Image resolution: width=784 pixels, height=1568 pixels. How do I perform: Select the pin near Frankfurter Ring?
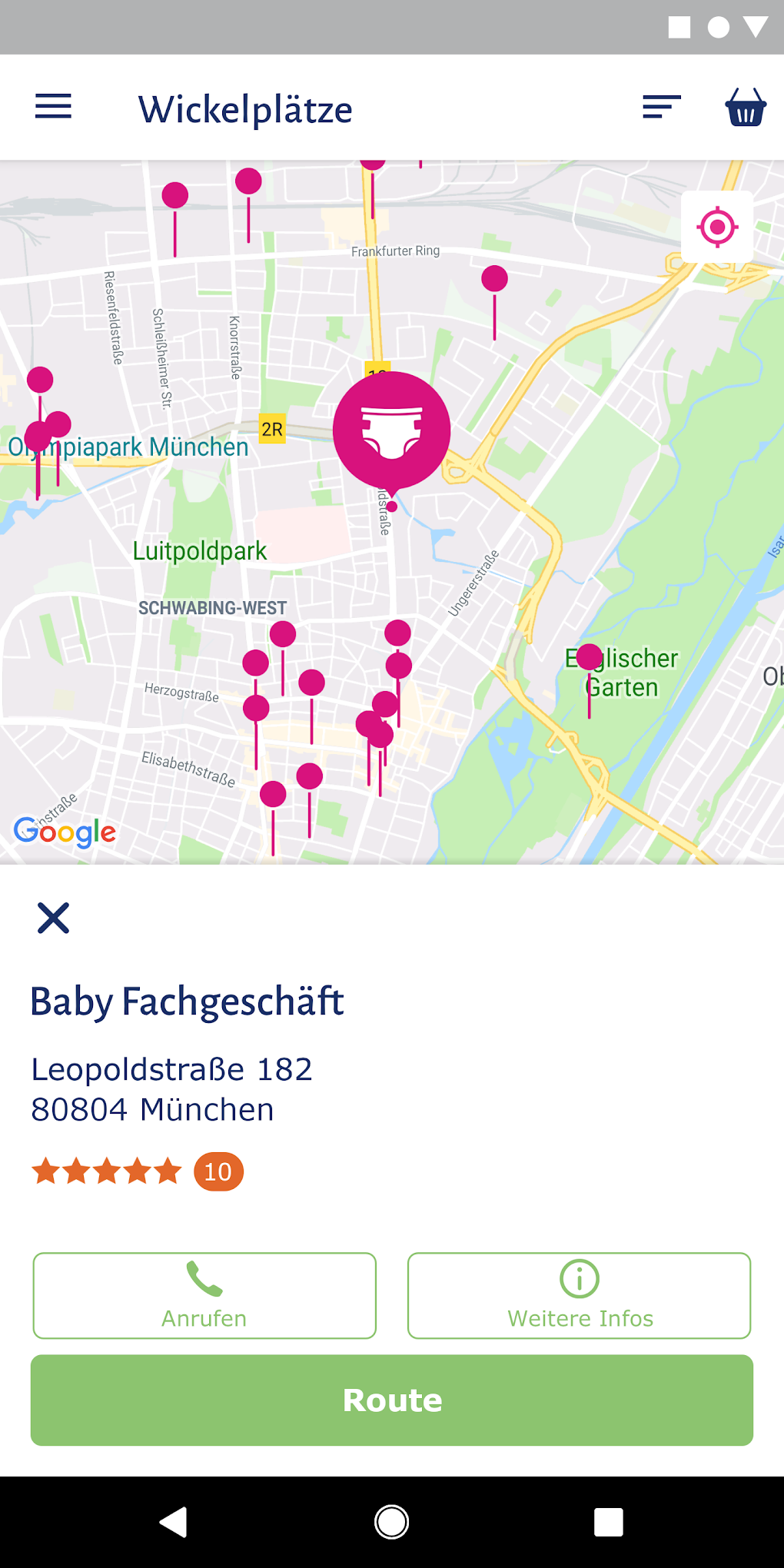[x=494, y=279]
